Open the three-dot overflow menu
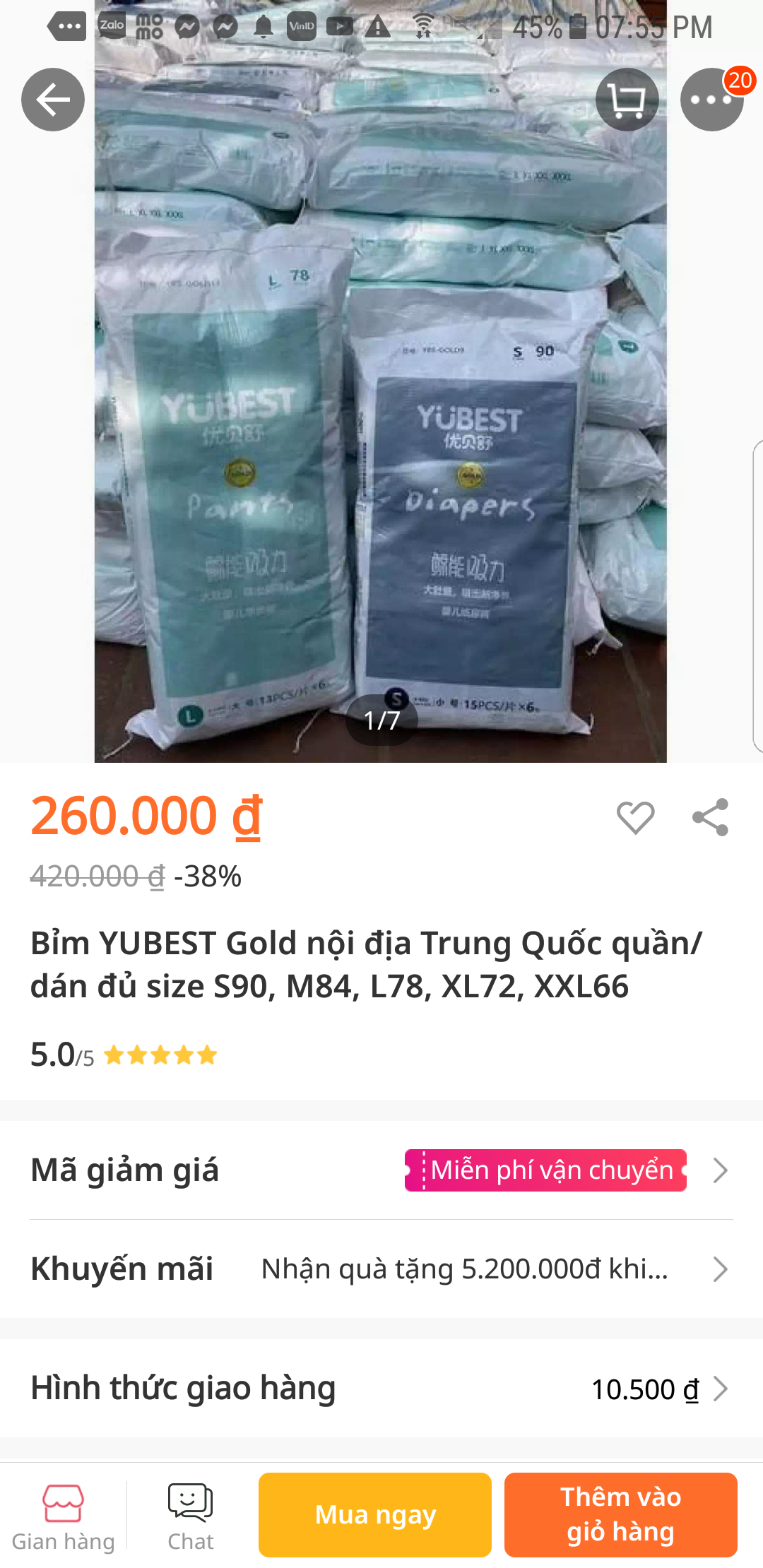The width and height of the screenshot is (763, 1568). coord(711,100)
